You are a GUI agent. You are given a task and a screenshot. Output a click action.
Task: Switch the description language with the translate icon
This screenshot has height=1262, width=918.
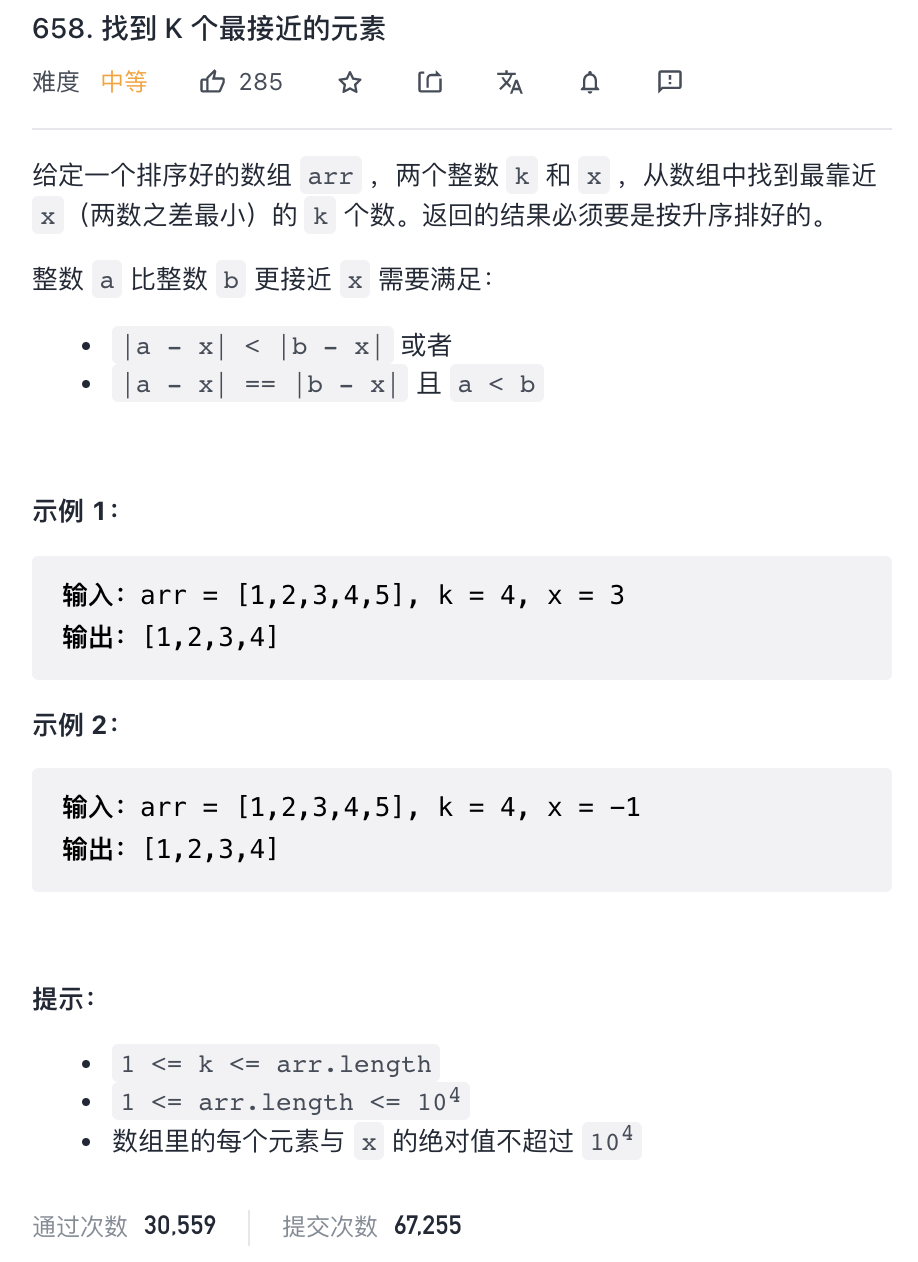(x=510, y=82)
